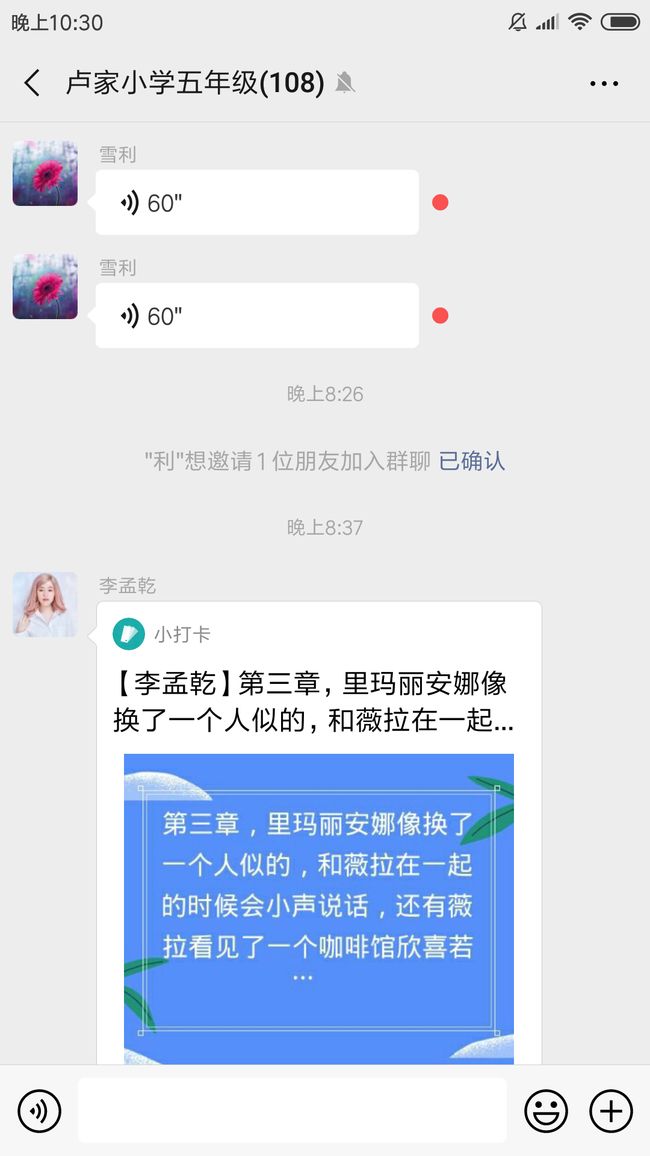Play 雪利's second 60-second voice message
This screenshot has height=1156, width=650.
click(257, 316)
